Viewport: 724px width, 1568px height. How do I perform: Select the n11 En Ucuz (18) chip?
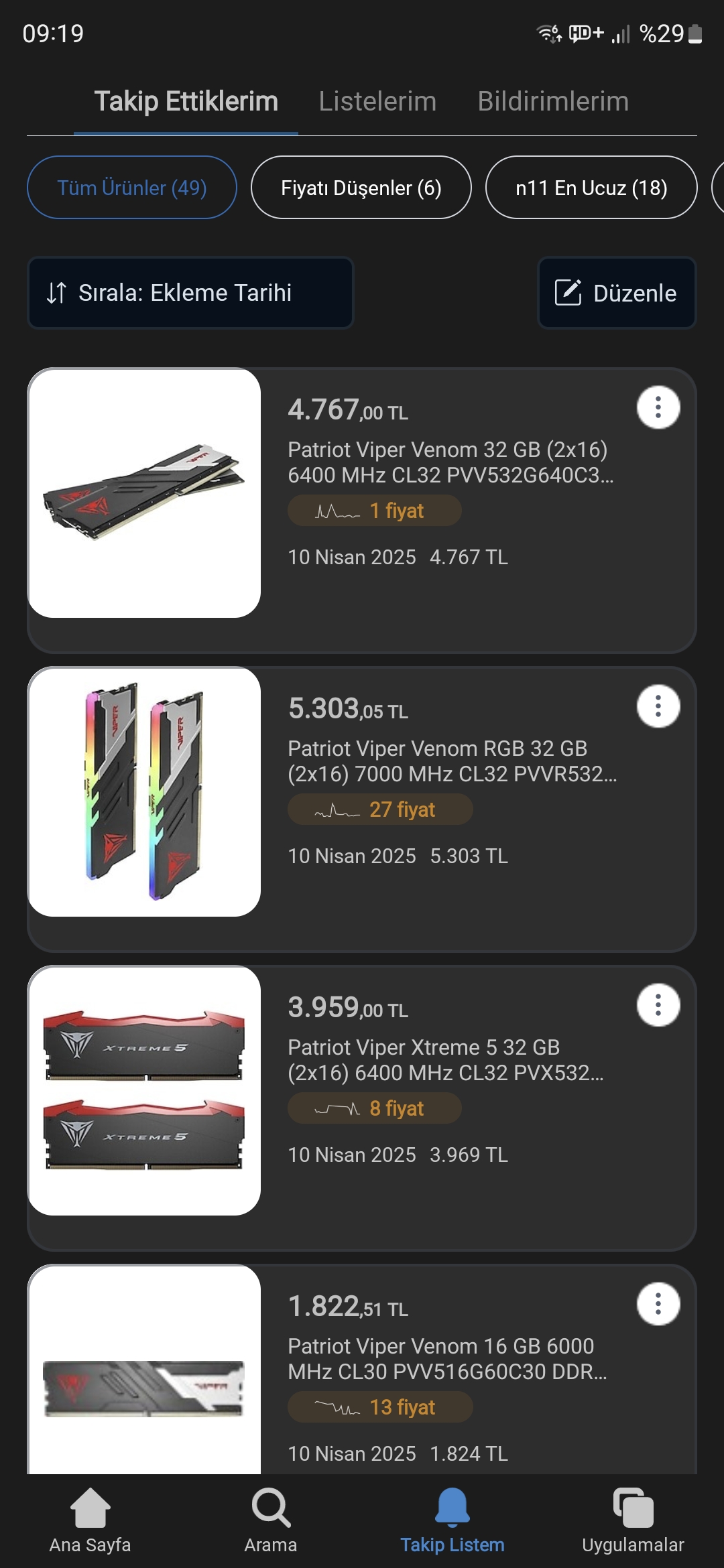pyautogui.click(x=591, y=188)
